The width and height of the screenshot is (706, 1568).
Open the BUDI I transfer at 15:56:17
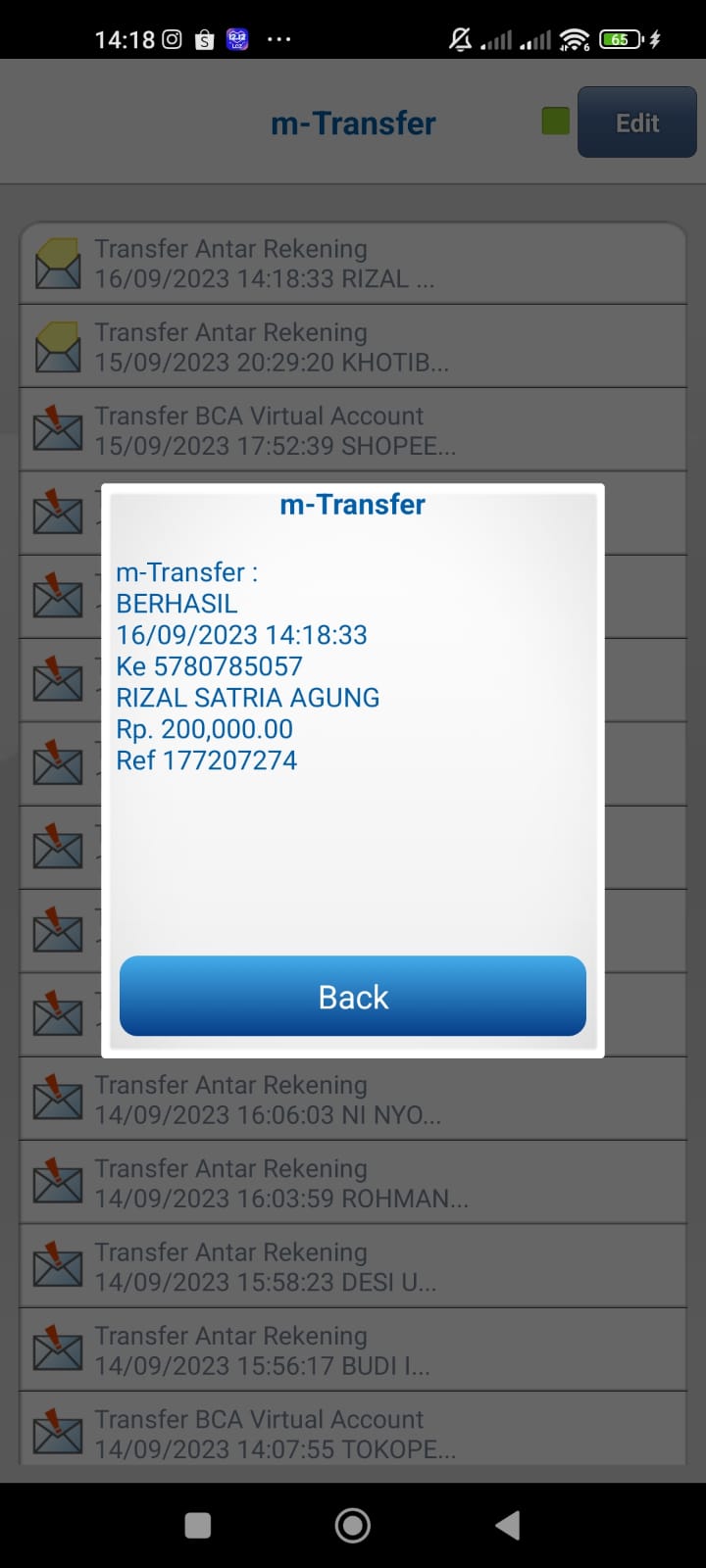pos(353,1349)
